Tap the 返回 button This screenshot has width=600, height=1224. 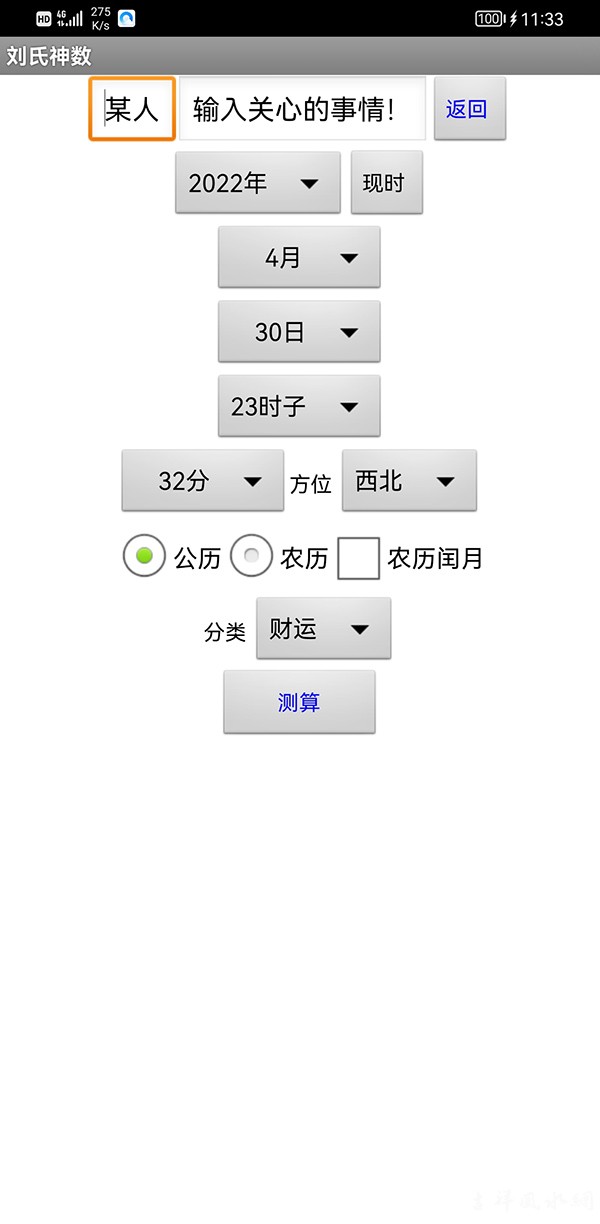tap(469, 109)
